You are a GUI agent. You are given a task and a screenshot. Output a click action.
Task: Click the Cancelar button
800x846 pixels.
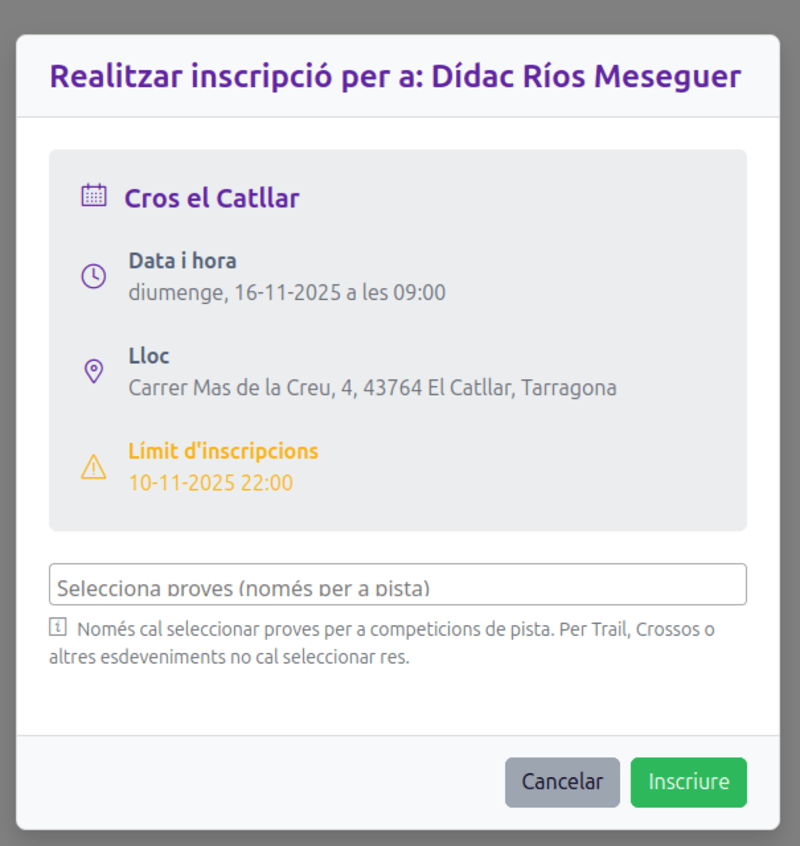coord(562,782)
